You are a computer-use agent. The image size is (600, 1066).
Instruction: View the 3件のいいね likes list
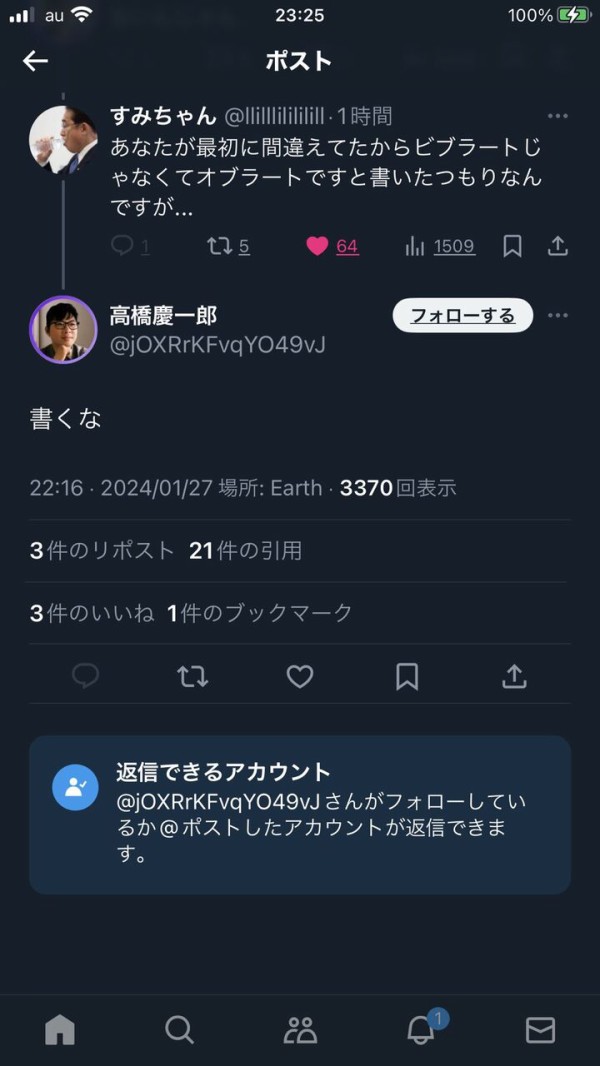coord(92,613)
